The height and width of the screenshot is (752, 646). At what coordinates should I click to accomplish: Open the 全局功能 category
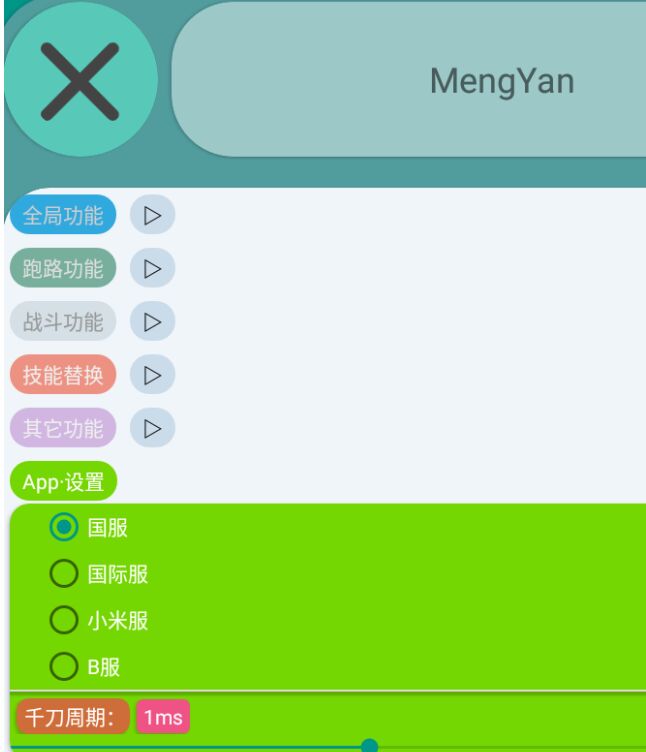coord(63,215)
